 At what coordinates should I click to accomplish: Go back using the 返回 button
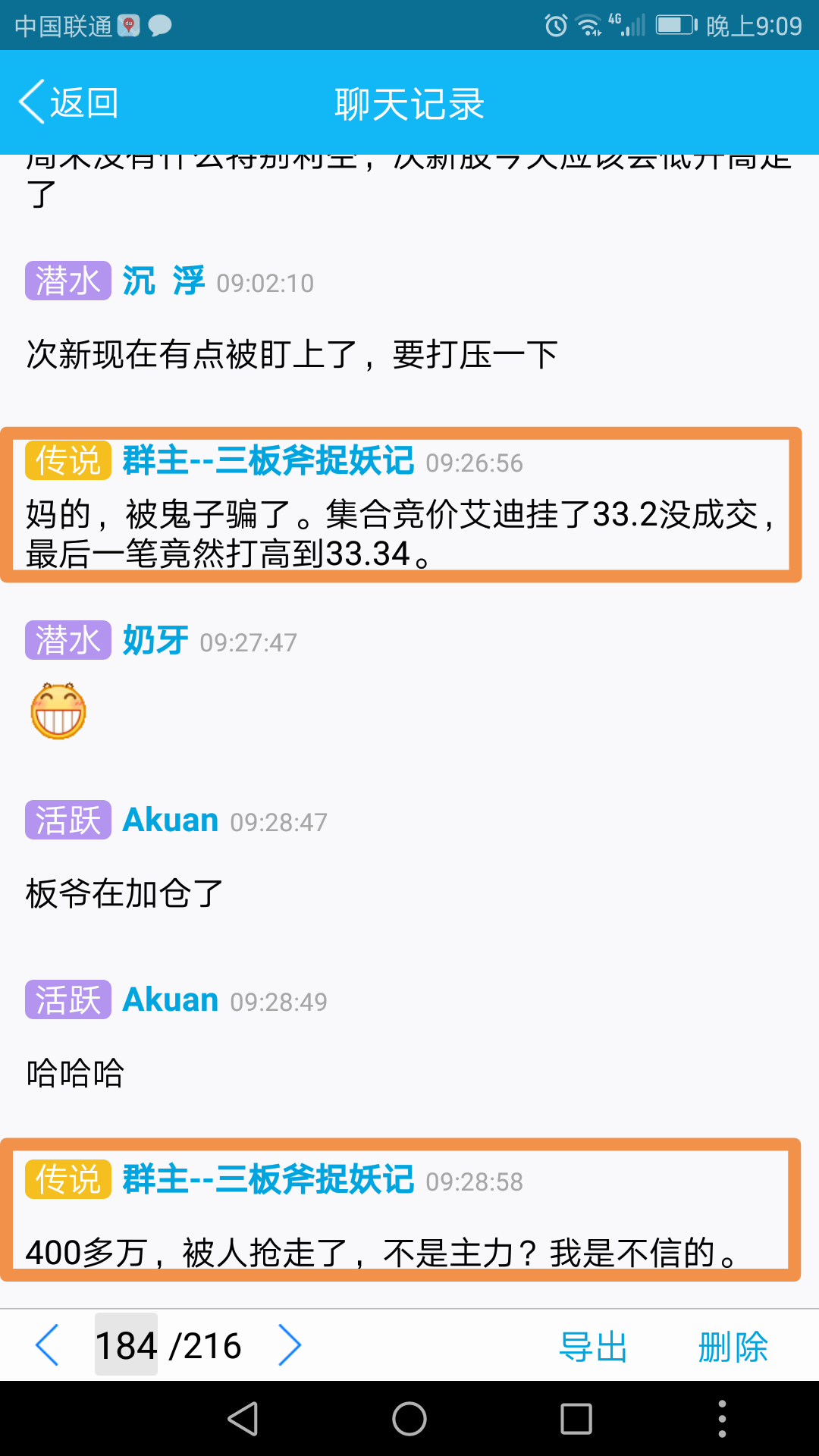68,102
